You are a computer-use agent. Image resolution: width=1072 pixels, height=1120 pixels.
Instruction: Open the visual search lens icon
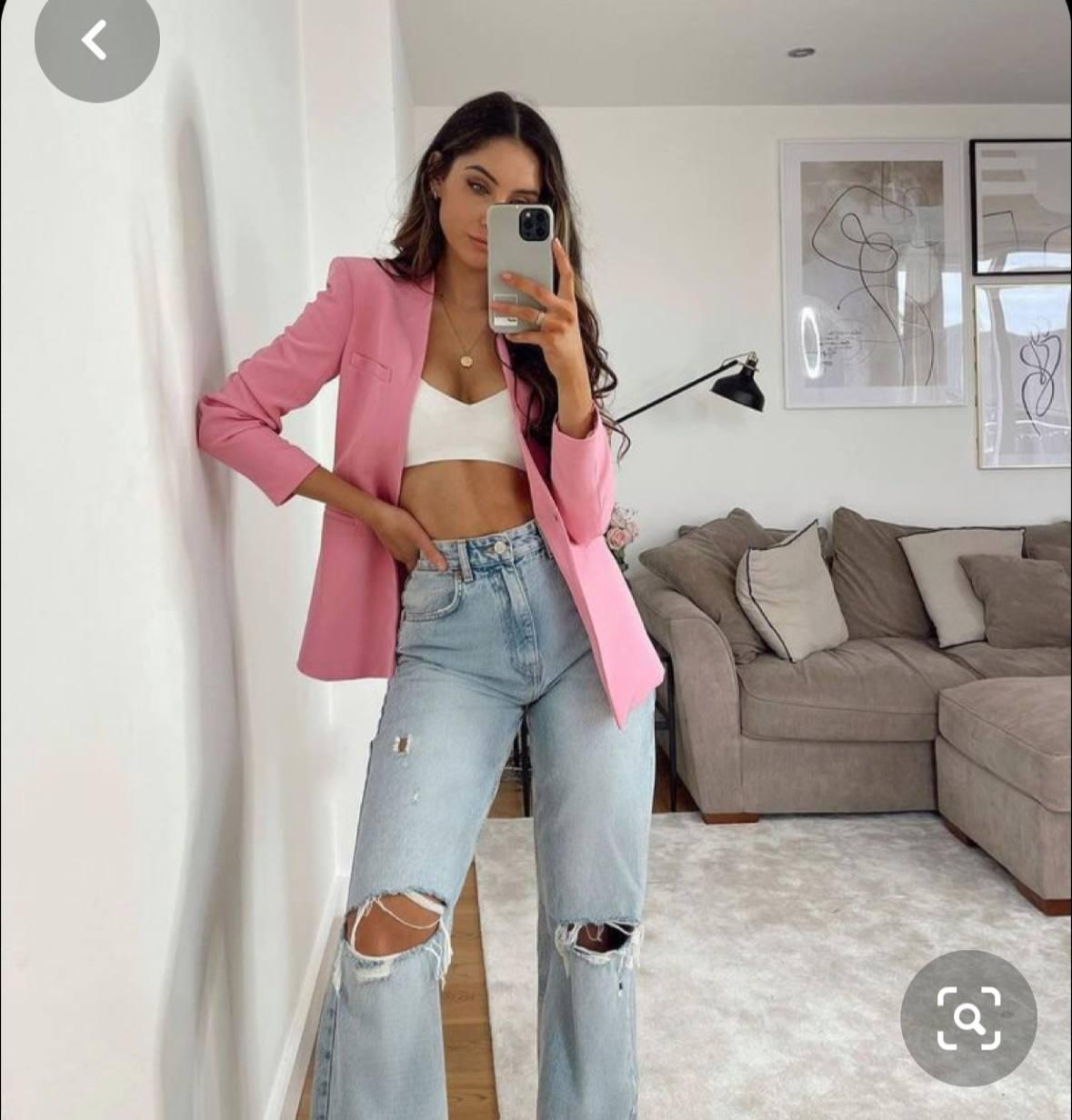point(968,1018)
